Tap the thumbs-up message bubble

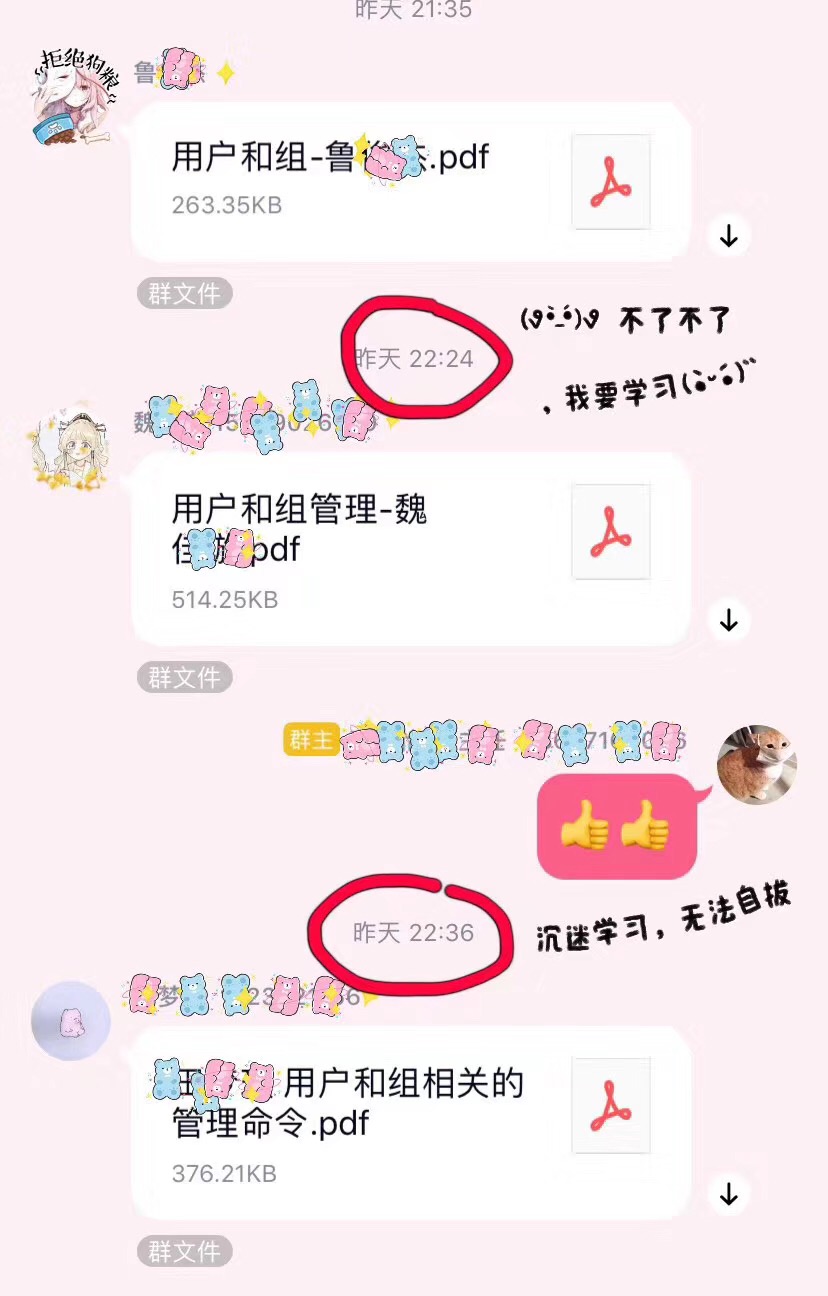615,826
